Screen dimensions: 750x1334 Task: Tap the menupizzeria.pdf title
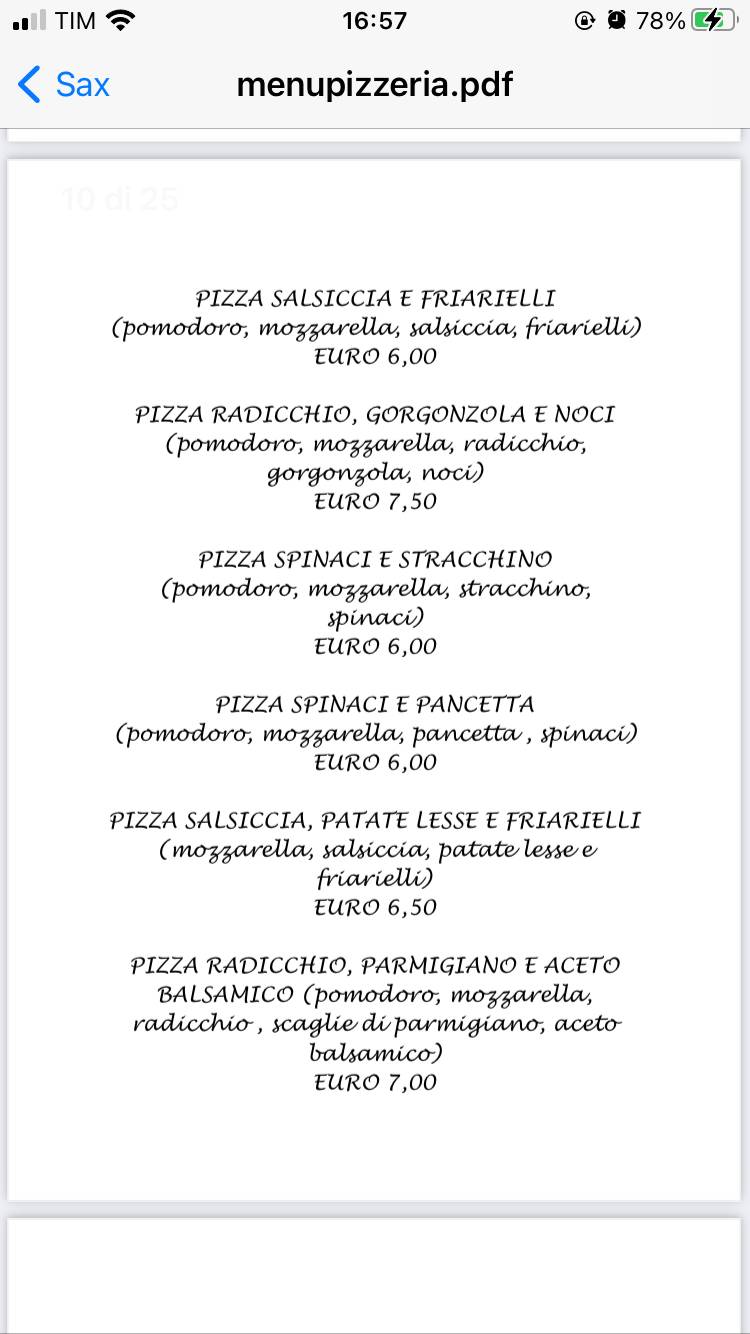pos(374,85)
